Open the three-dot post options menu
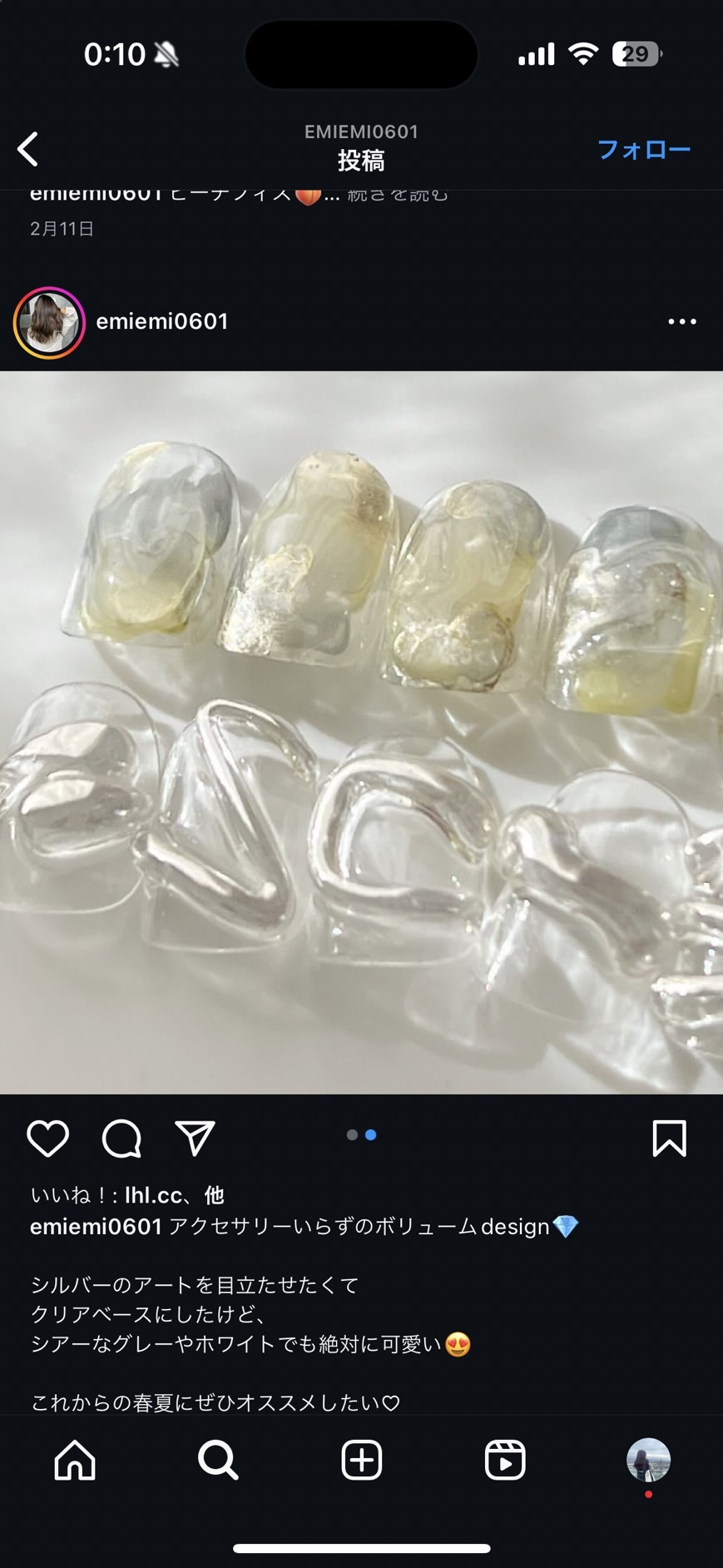The width and height of the screenshot is (723, 1568). [681, 322]
